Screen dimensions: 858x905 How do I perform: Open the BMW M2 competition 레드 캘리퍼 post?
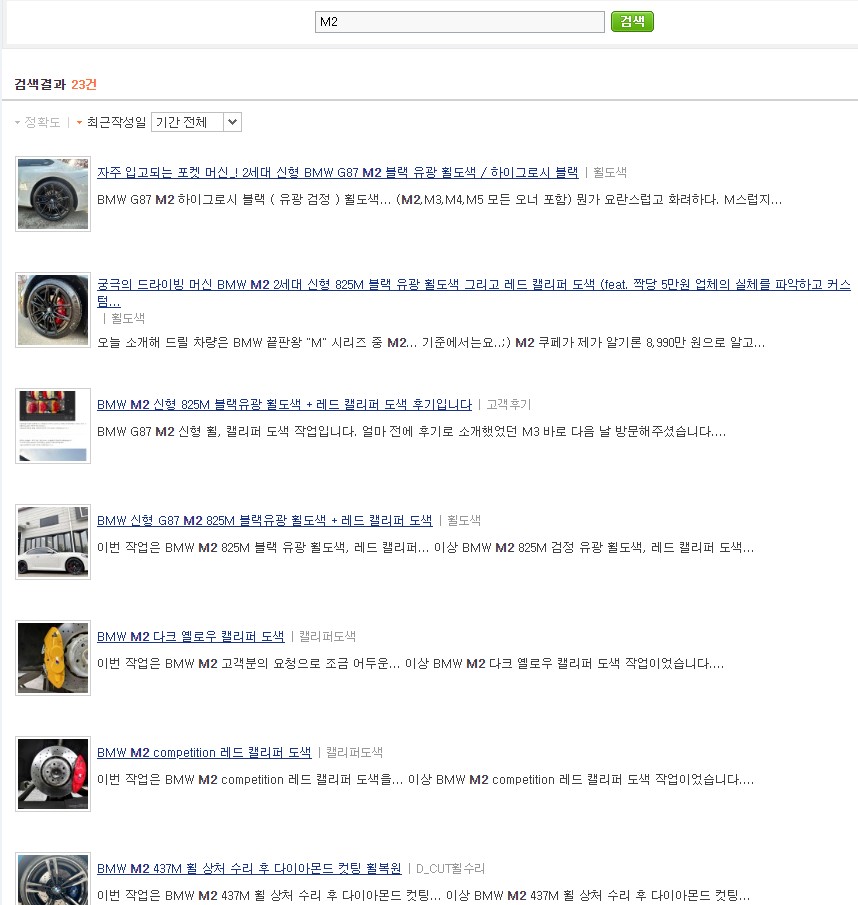click(x=204, y=753)
